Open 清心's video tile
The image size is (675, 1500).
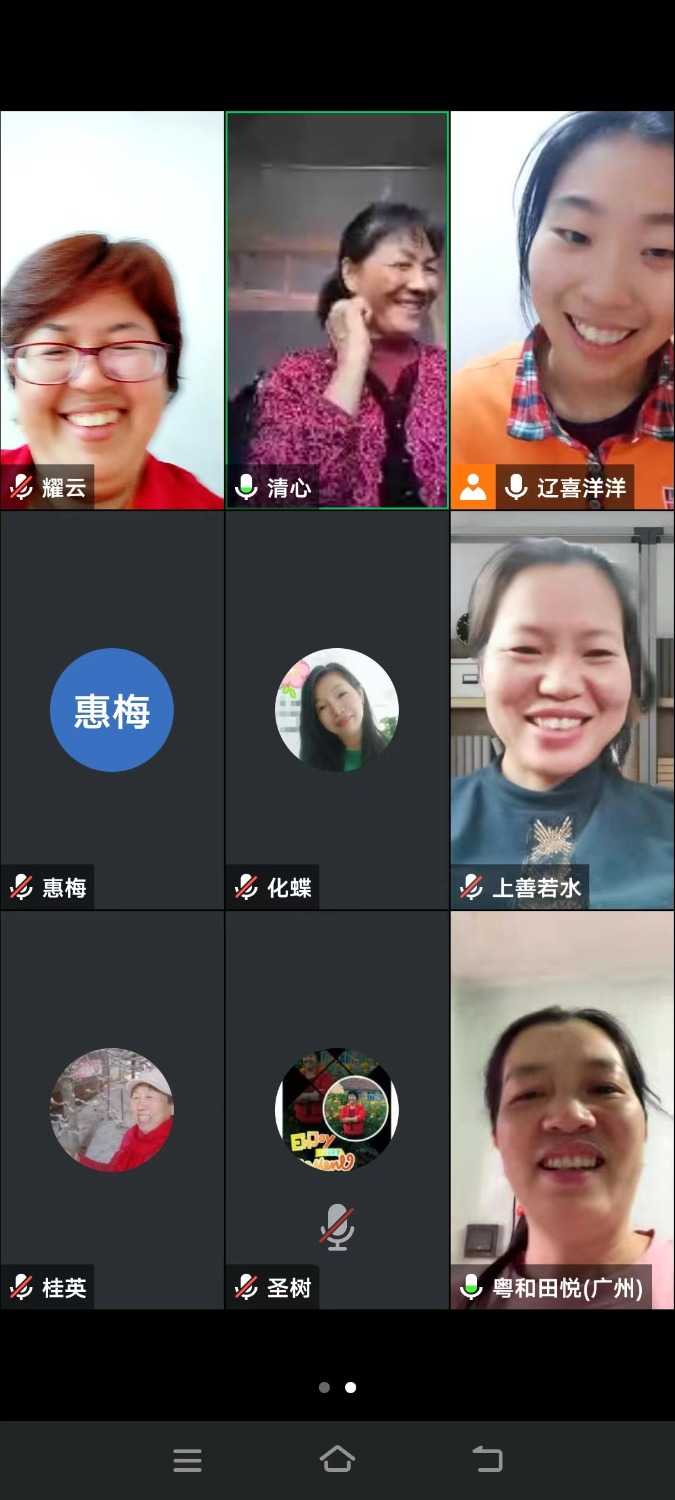pos(337,310)
